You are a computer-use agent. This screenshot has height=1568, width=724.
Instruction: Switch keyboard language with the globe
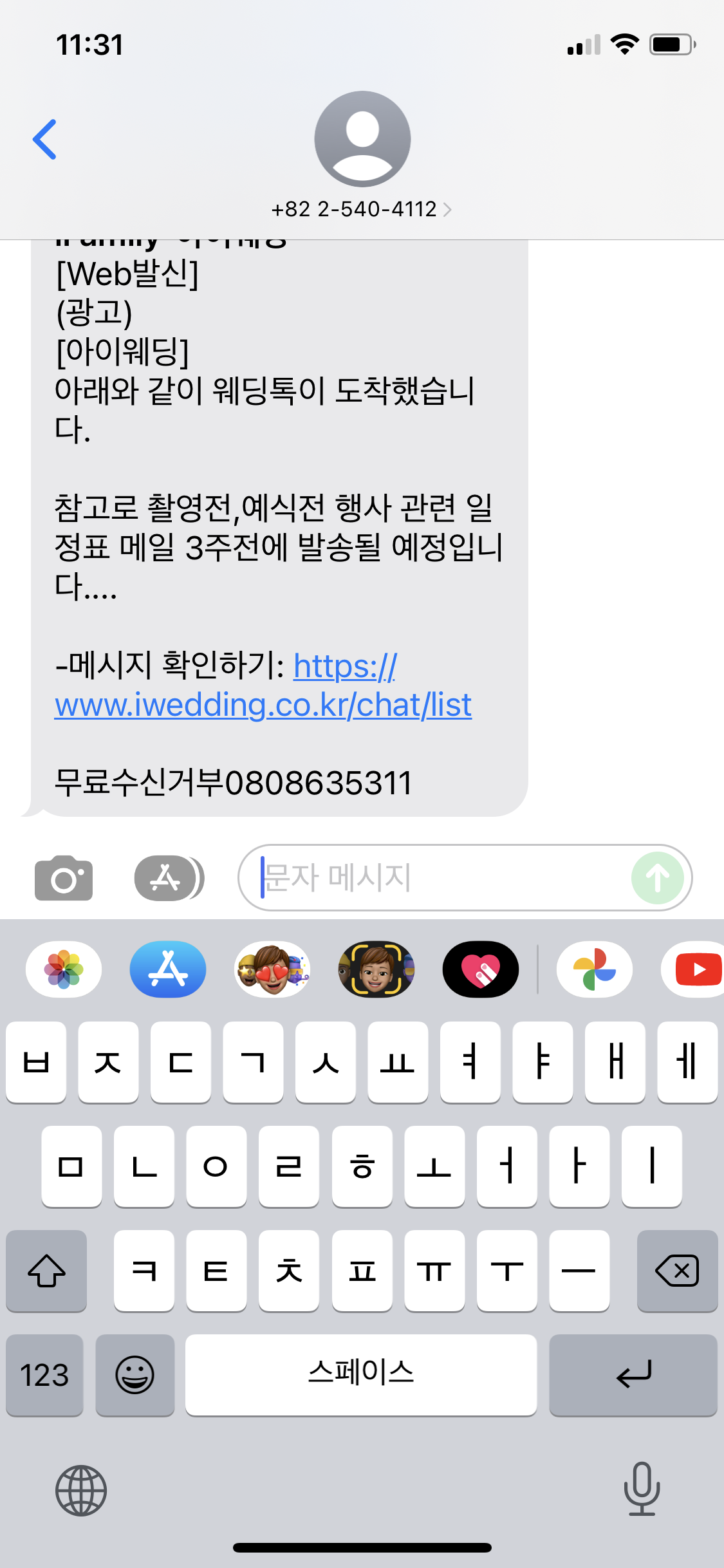pyautogui.click(x=81, y=1491)
